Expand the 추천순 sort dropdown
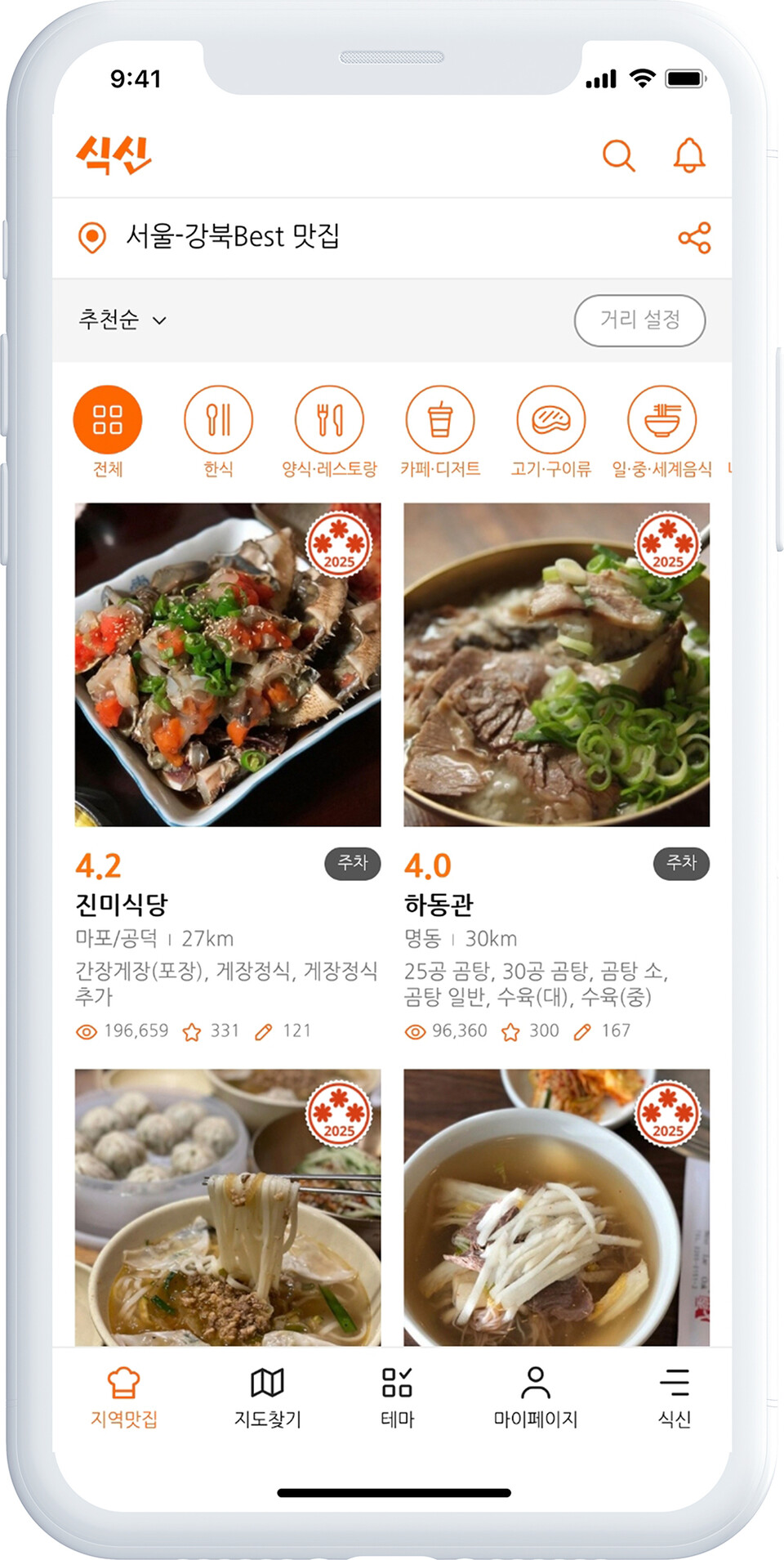 click(122, 320)
